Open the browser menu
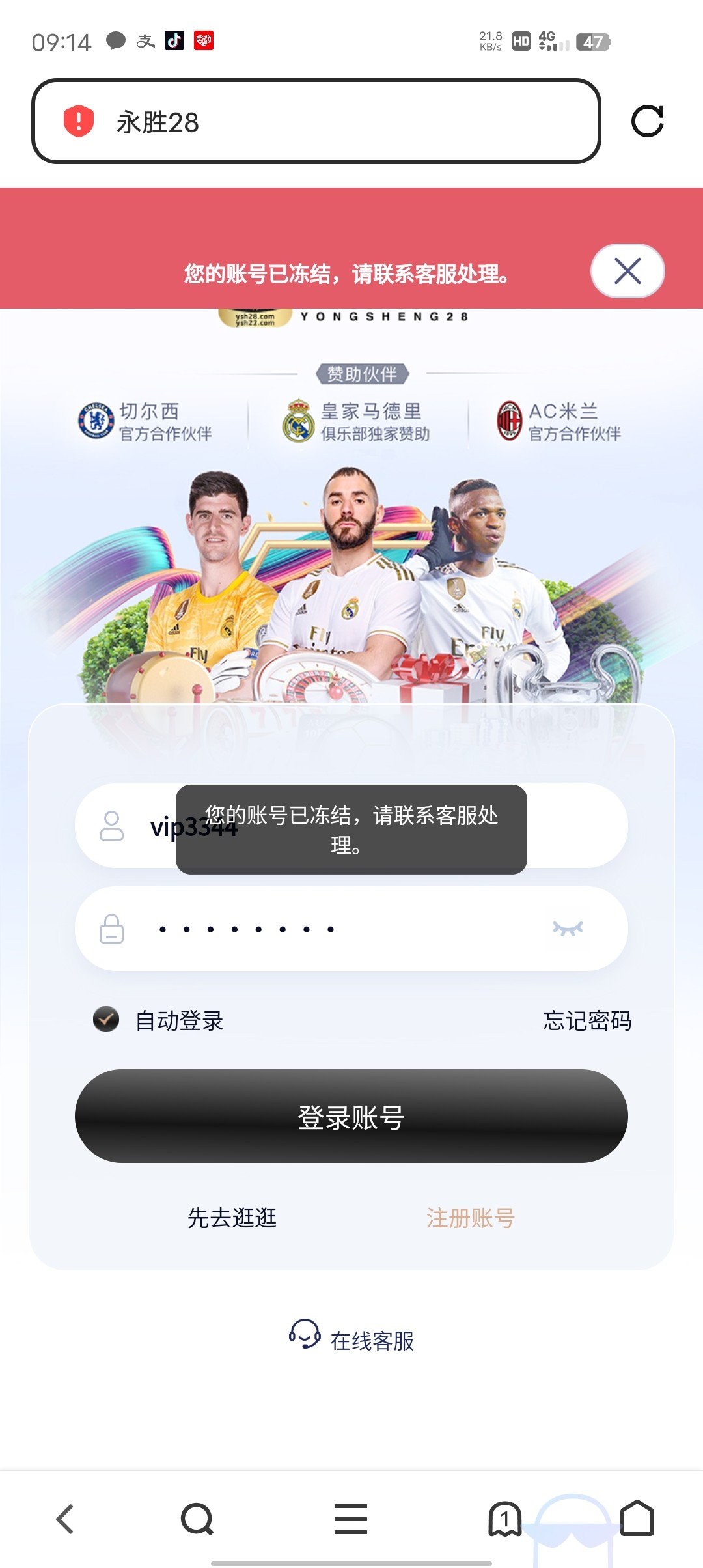 pos(351,1519)
